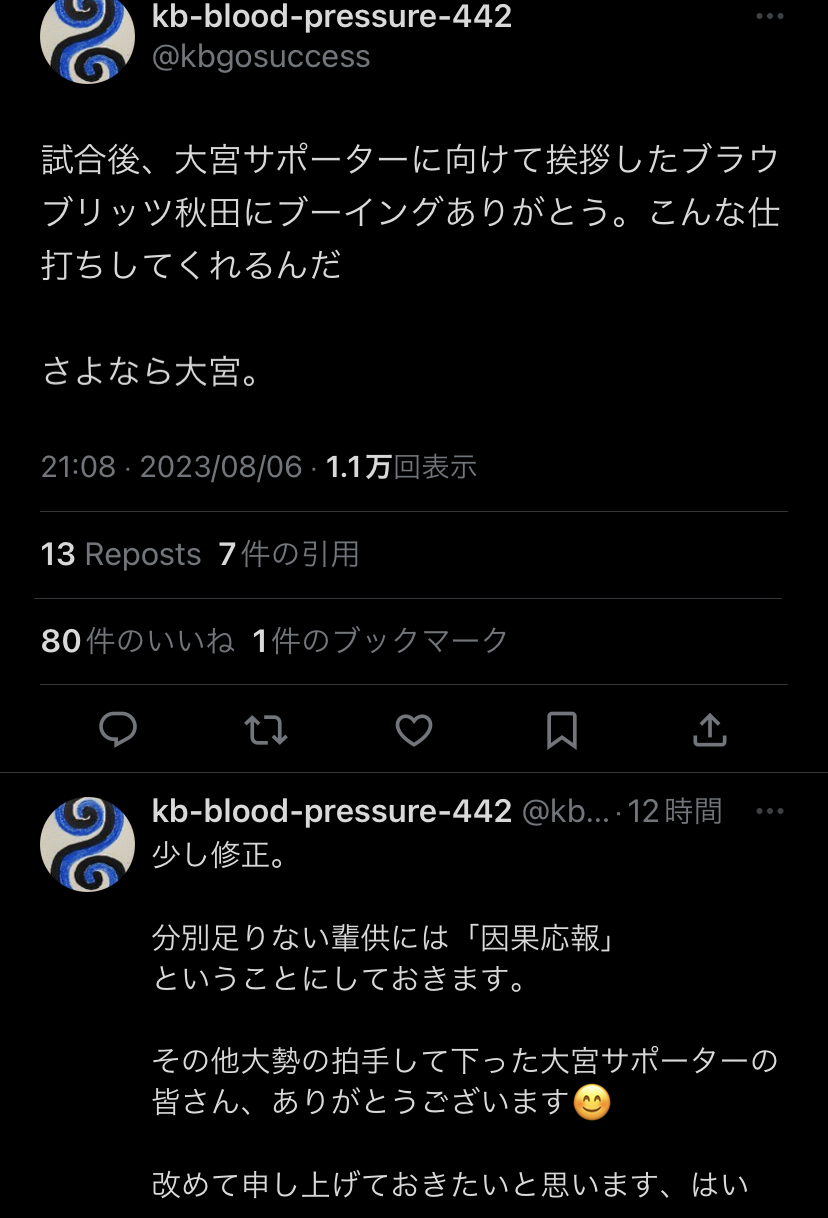View the 7件の引用 quotes
The height and width of the screenshot is (1218, 828).
coord(289,554)
